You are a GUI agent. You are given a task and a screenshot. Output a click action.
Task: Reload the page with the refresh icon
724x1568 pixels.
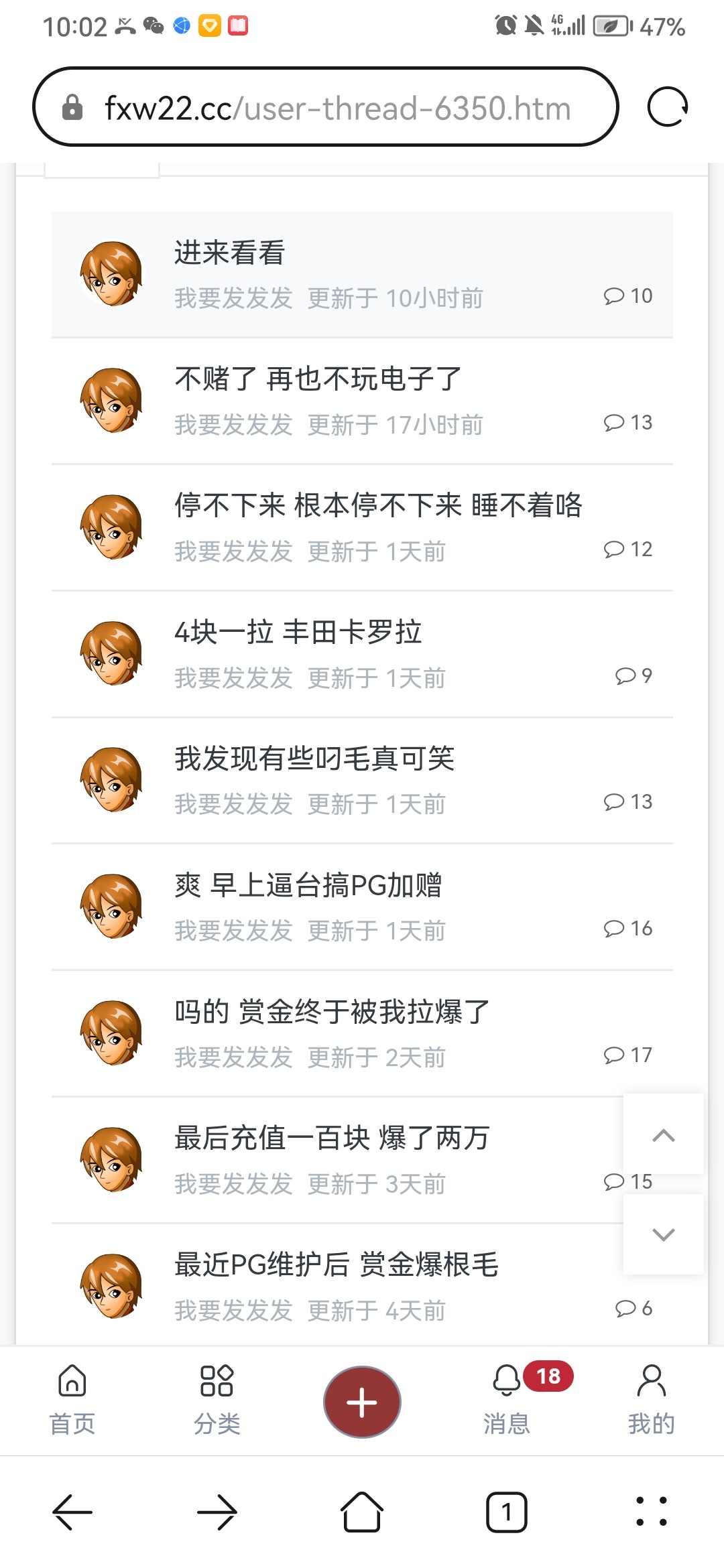667,107
